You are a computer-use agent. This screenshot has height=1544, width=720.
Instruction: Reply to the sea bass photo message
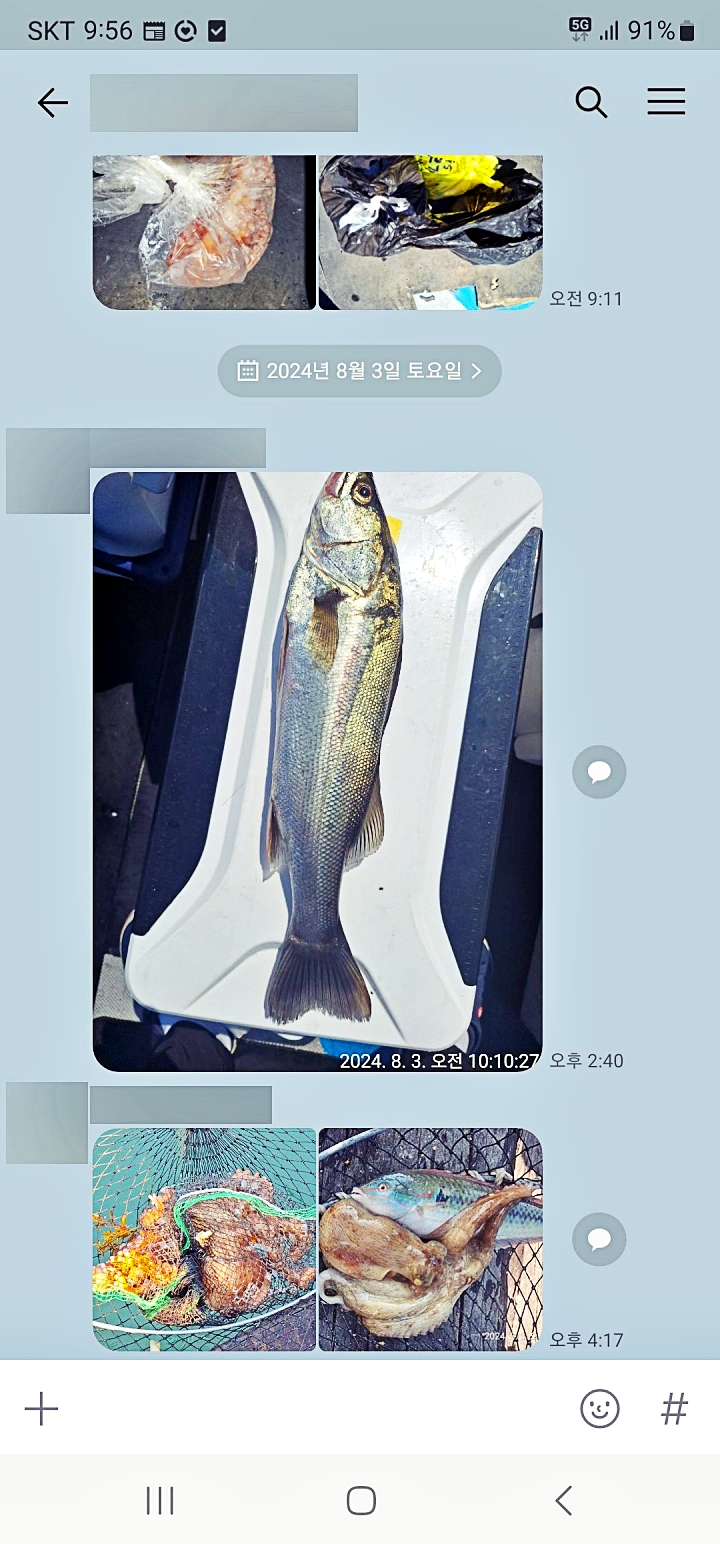coord(599,772)
